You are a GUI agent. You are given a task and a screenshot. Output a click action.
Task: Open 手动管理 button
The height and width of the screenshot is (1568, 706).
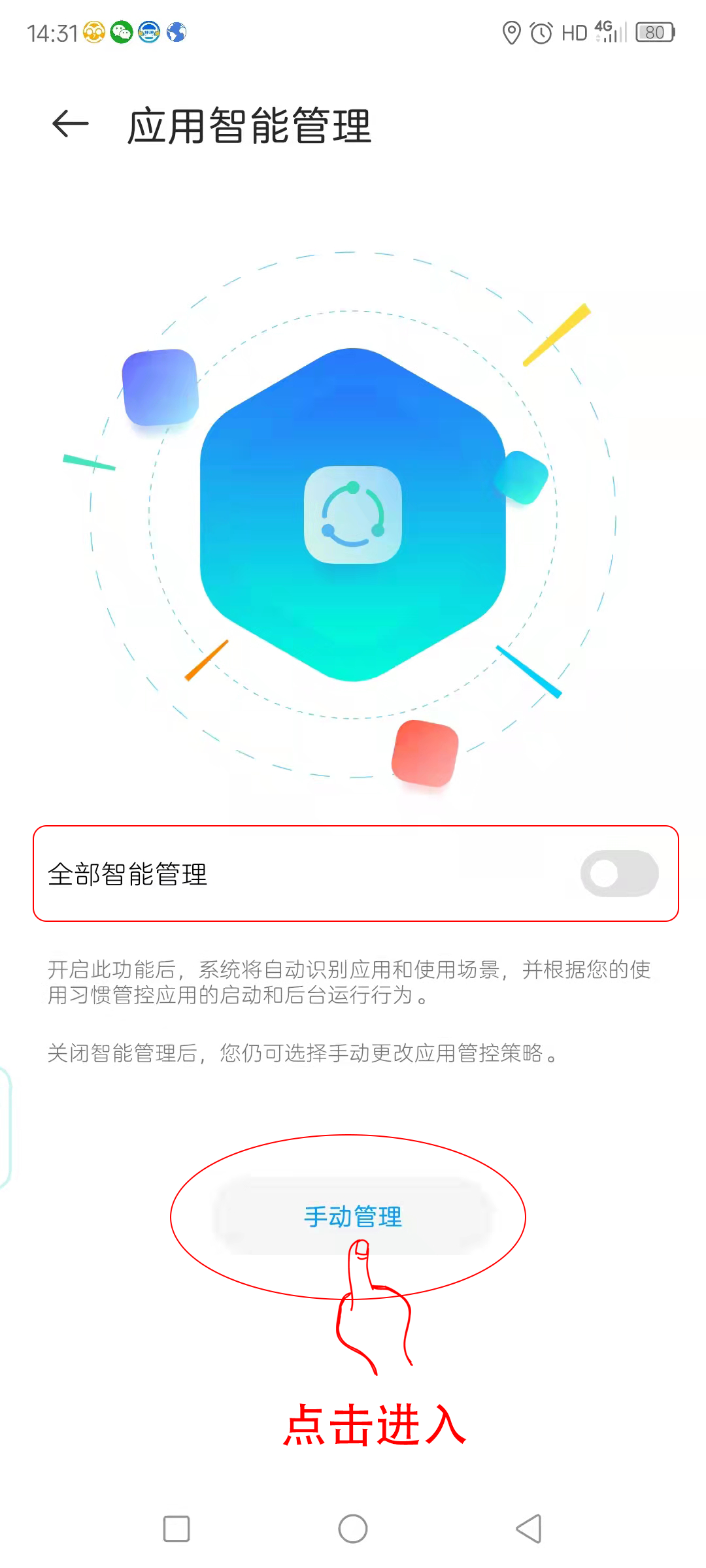pyautogui.click(x=353, y=1216)
